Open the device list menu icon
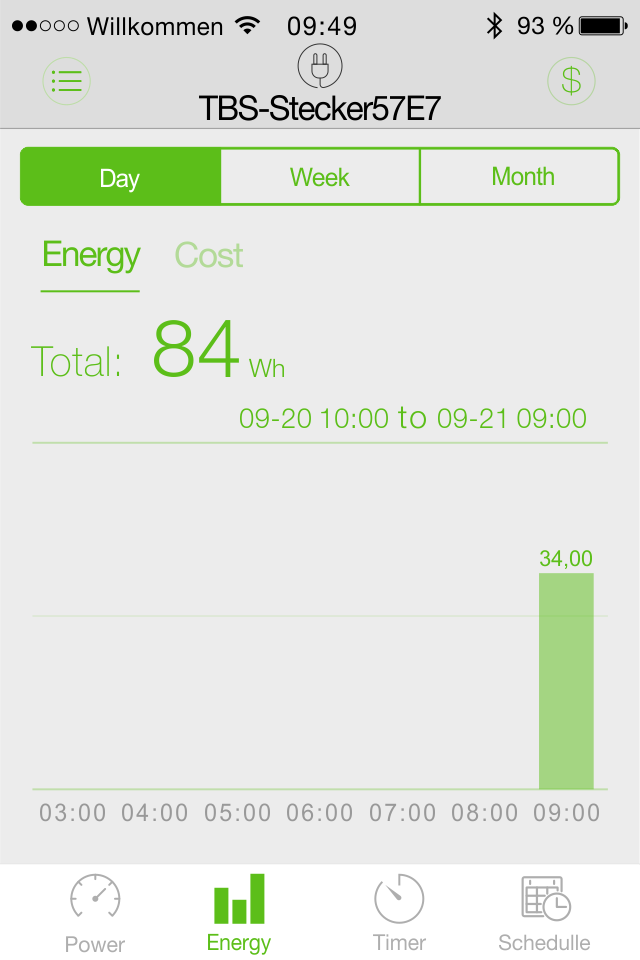 (x=67, y=79)
